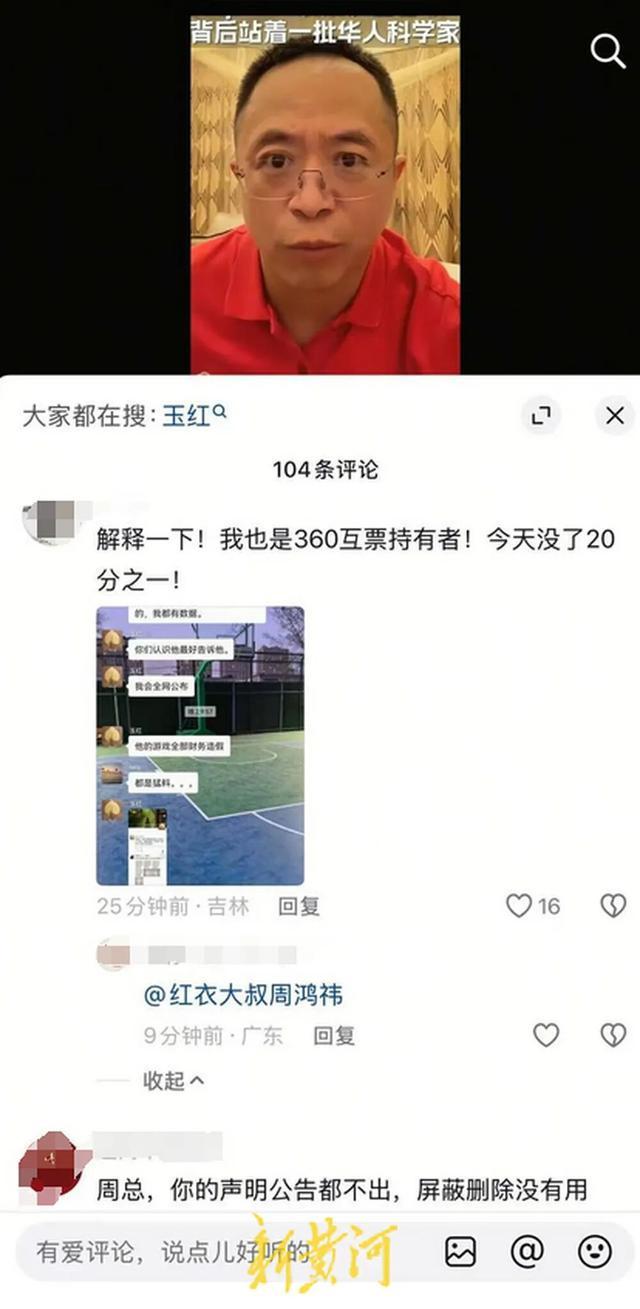Mention someone with the @ icon

point(527,1251)
